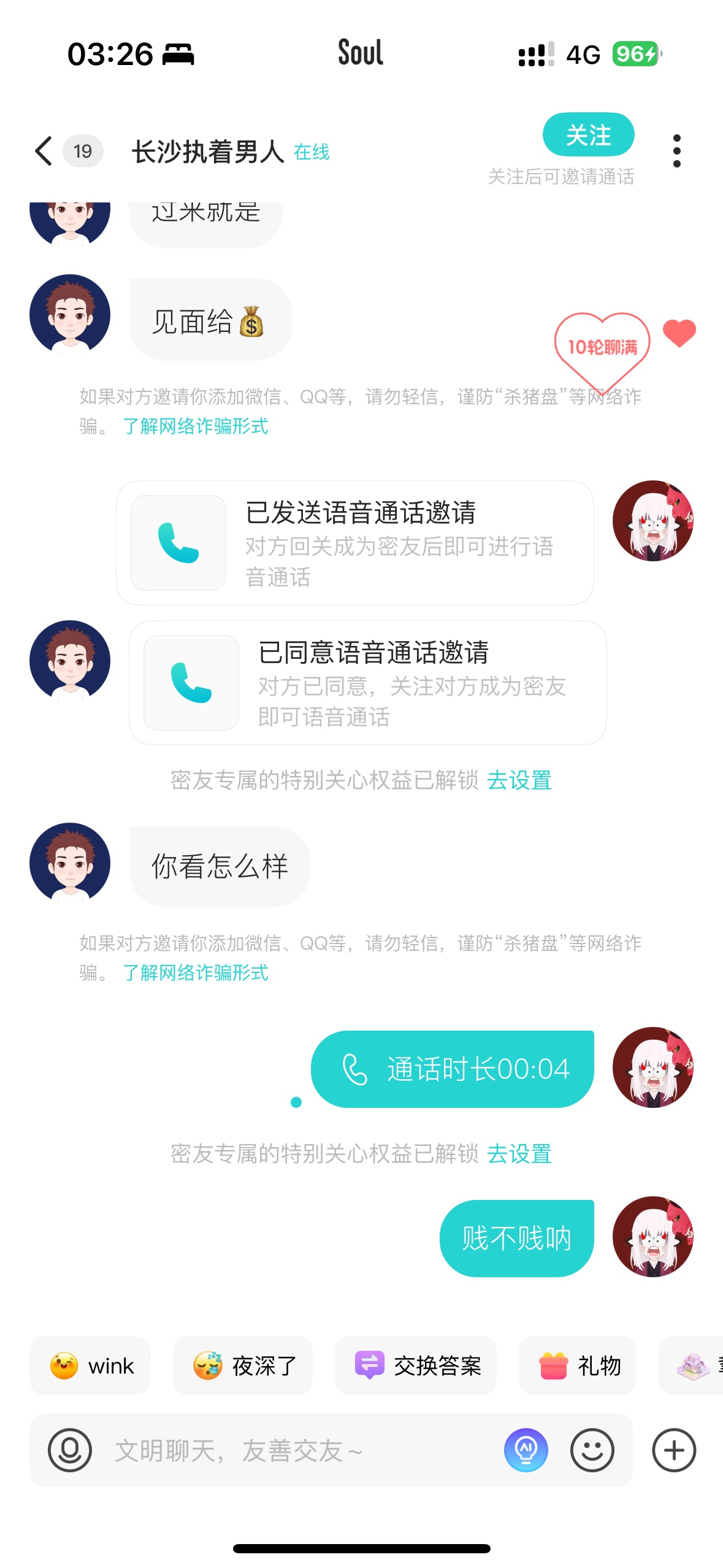Choose the 夜深了 quick reply chip
This screenshot has width=723, height=1568.
pyautogui.click(x=243, y=1366)
